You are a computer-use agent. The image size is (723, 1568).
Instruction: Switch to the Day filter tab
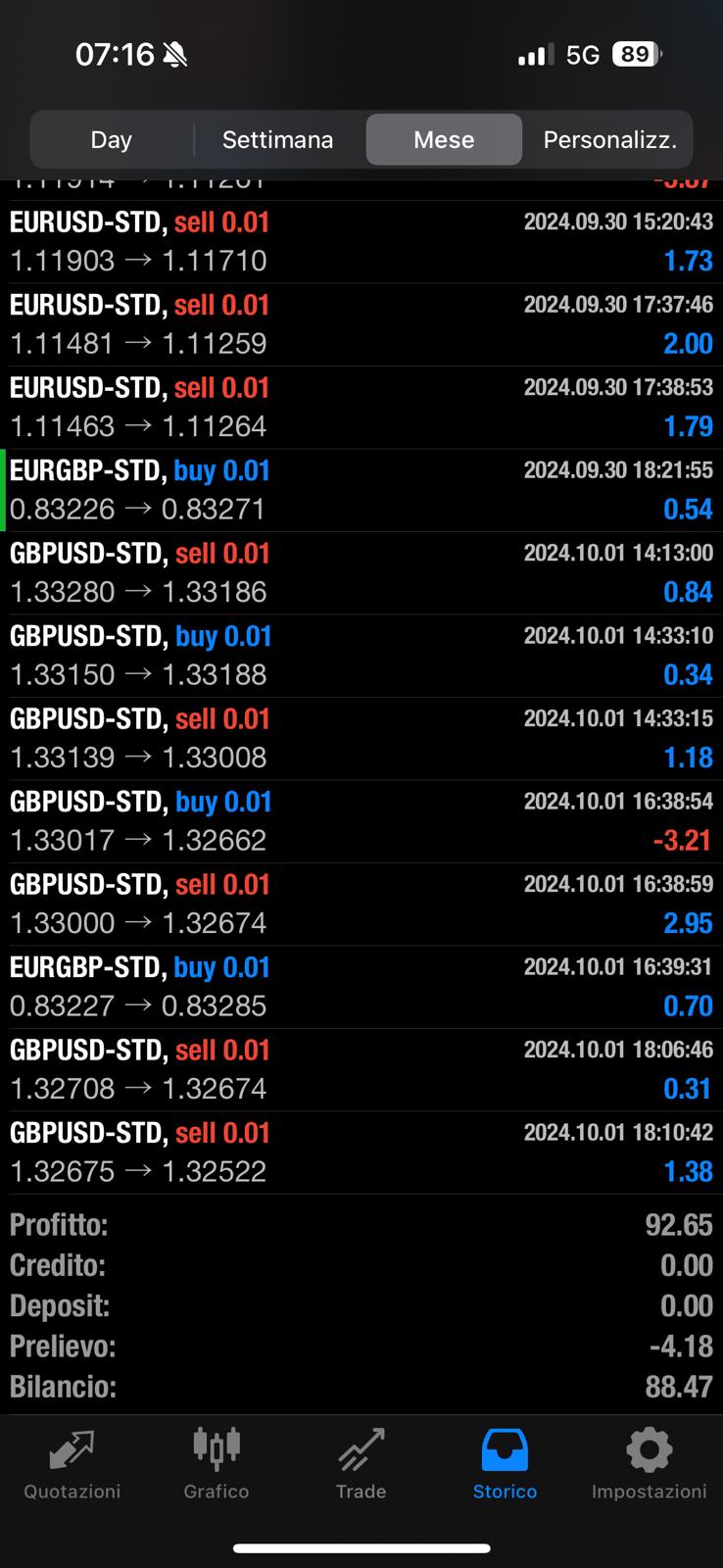pyautogui.click(x=111, y=139)
